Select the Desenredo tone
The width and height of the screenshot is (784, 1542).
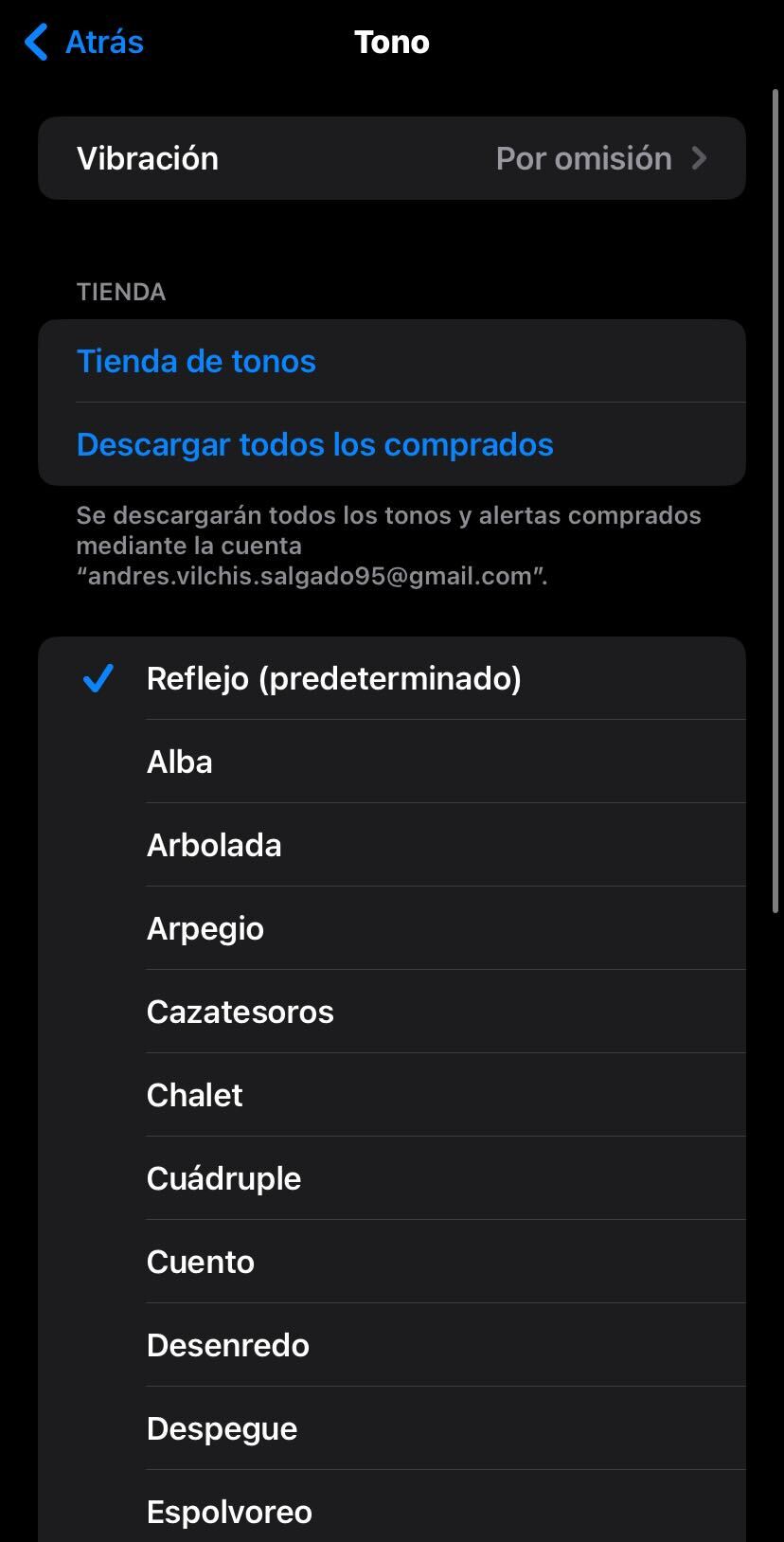click(x=228, y=1345)
